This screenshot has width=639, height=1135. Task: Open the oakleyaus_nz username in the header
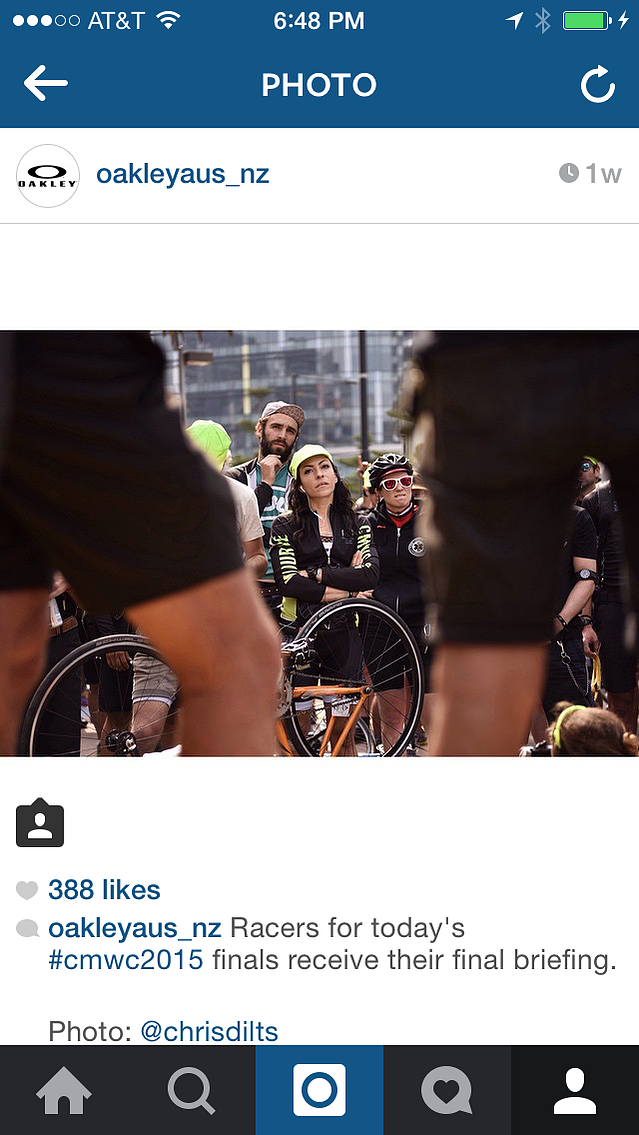tap(182, 174)
